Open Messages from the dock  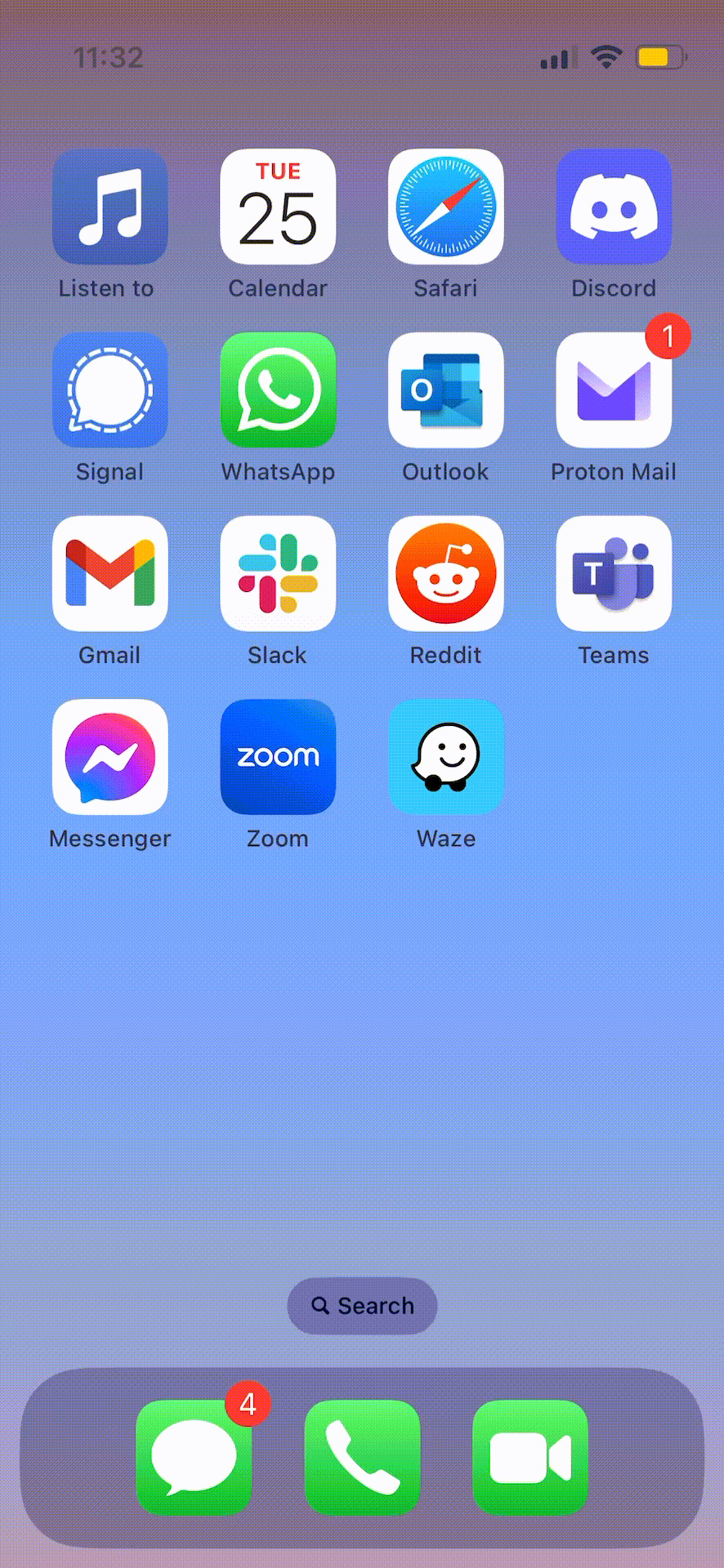coord(194,1458)
